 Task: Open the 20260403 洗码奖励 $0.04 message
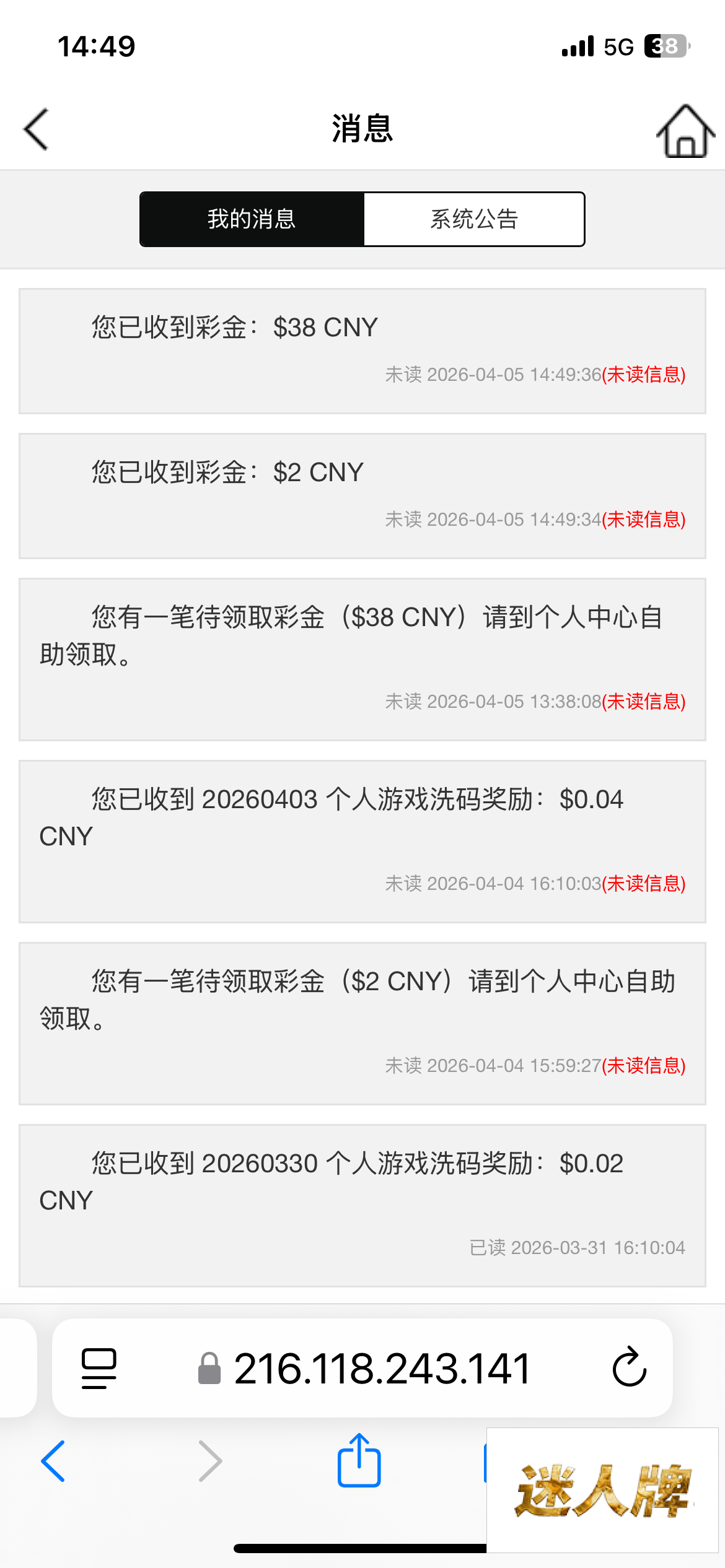[x=362, y=841]
